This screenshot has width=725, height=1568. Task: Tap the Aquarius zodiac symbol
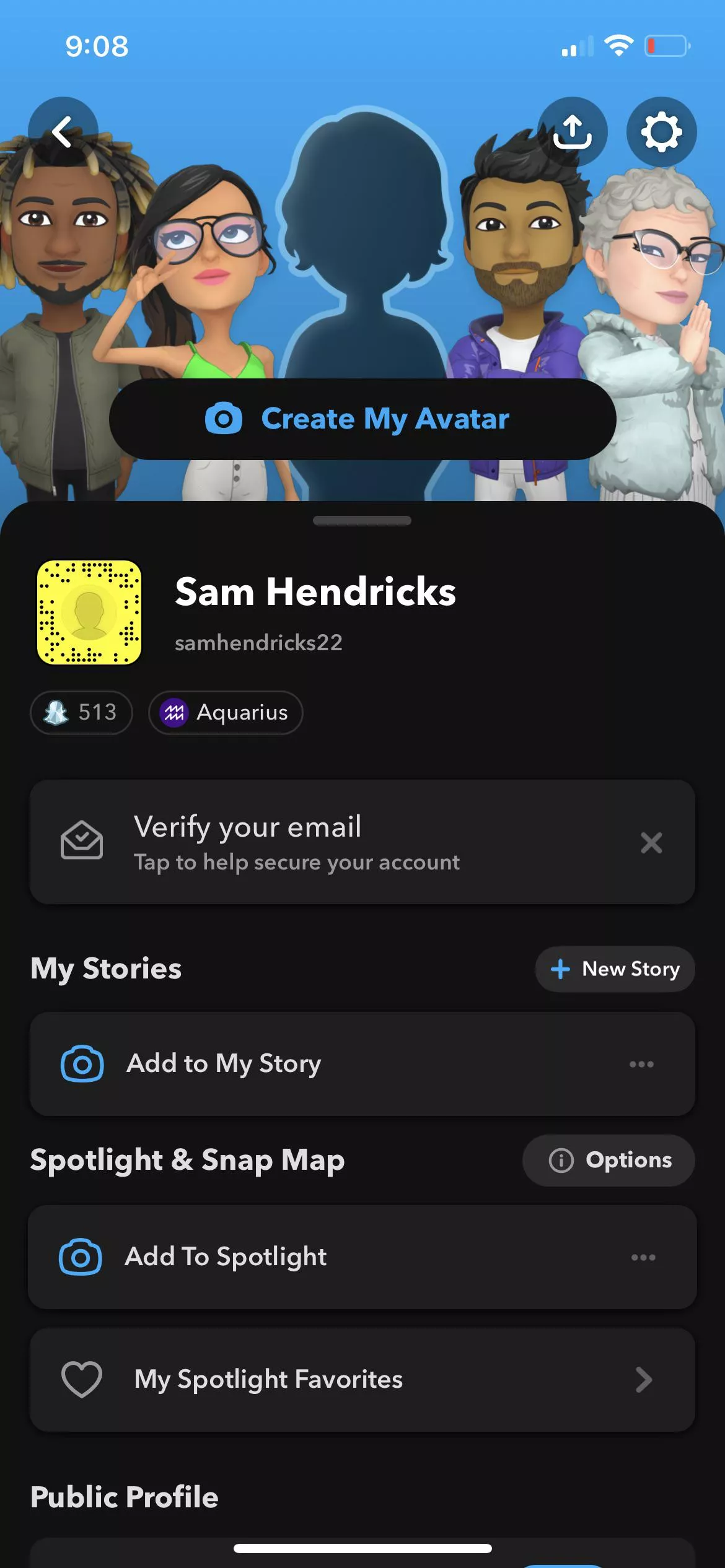[x=175, y=713]
